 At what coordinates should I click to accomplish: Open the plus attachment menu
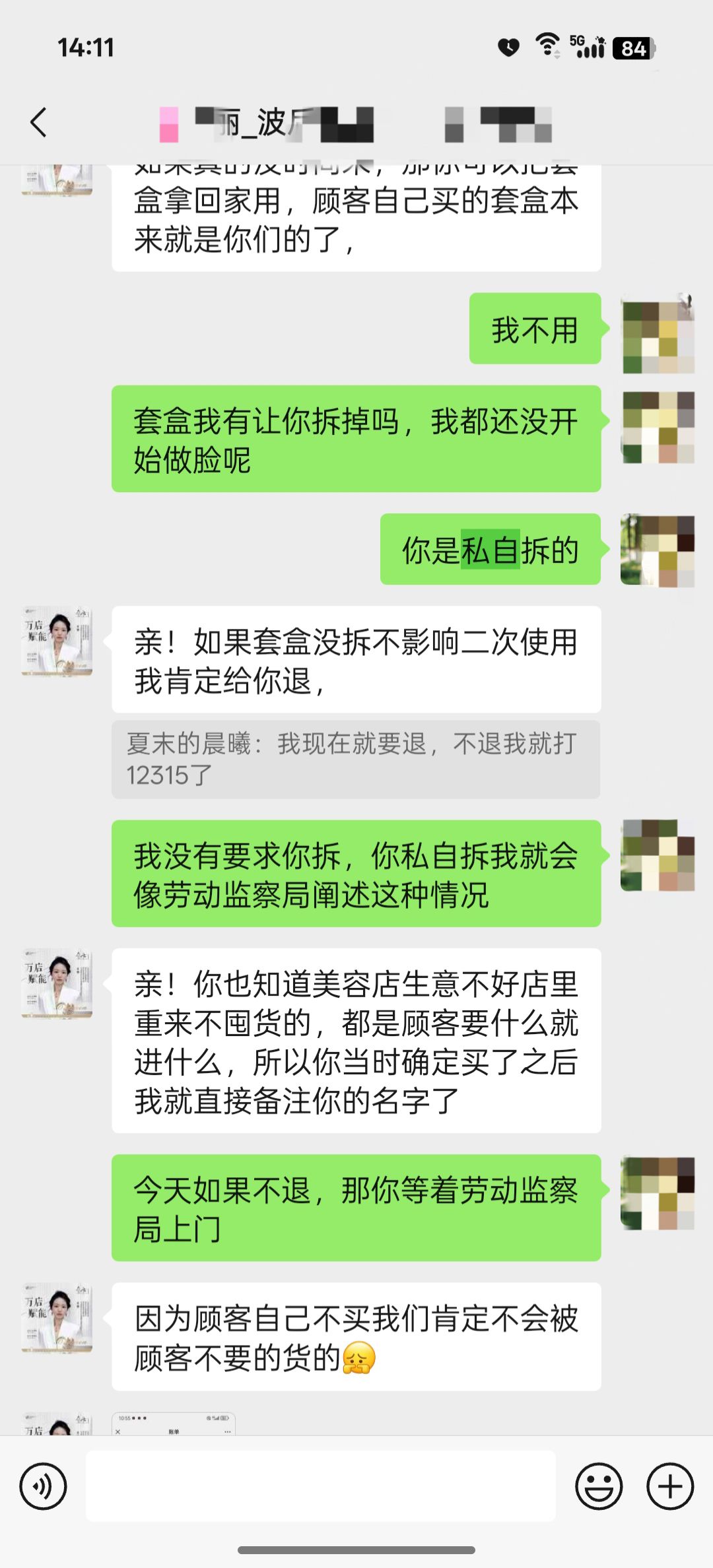[x=670, y=1486]
